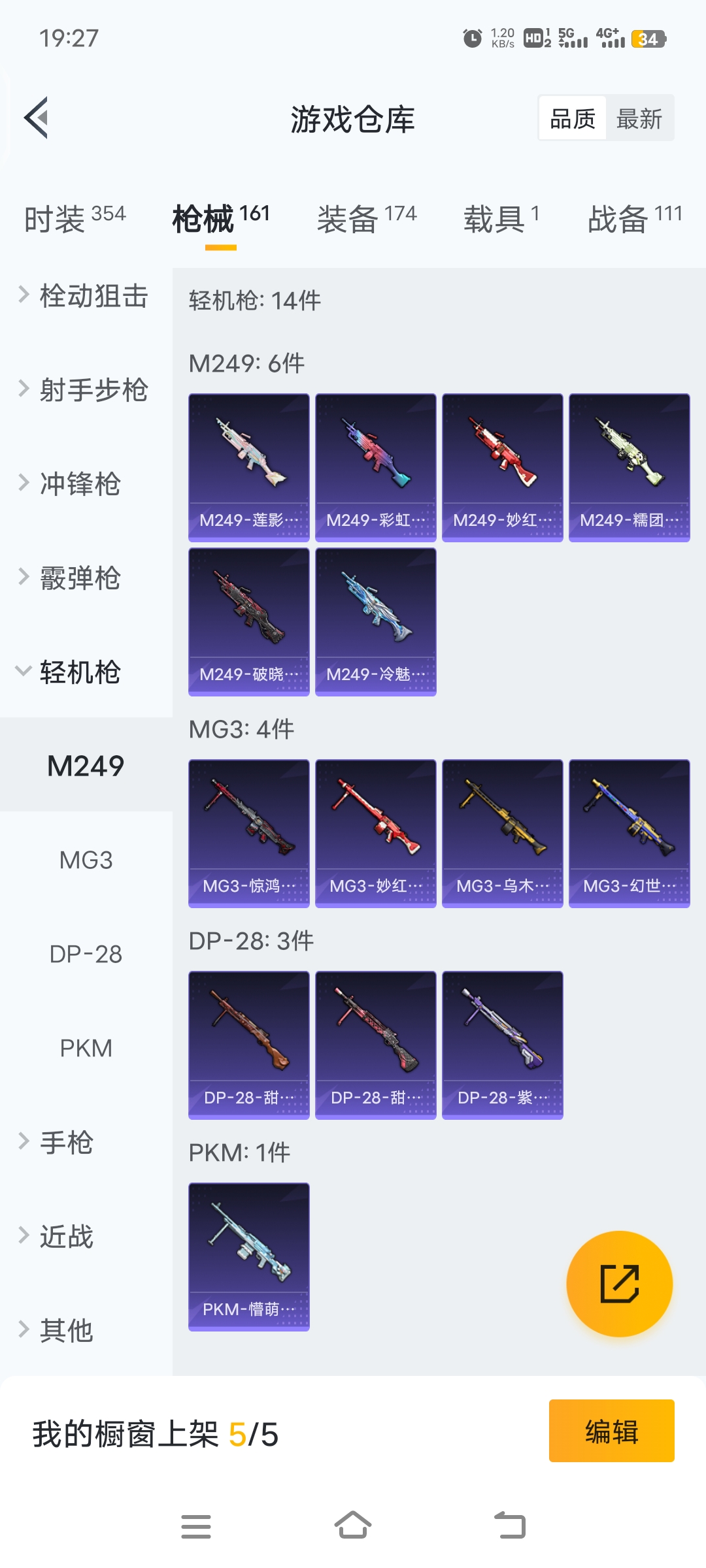Switch to the 装备 tab
Viewport: 706px width, 1568px height.
coord(366,218)
